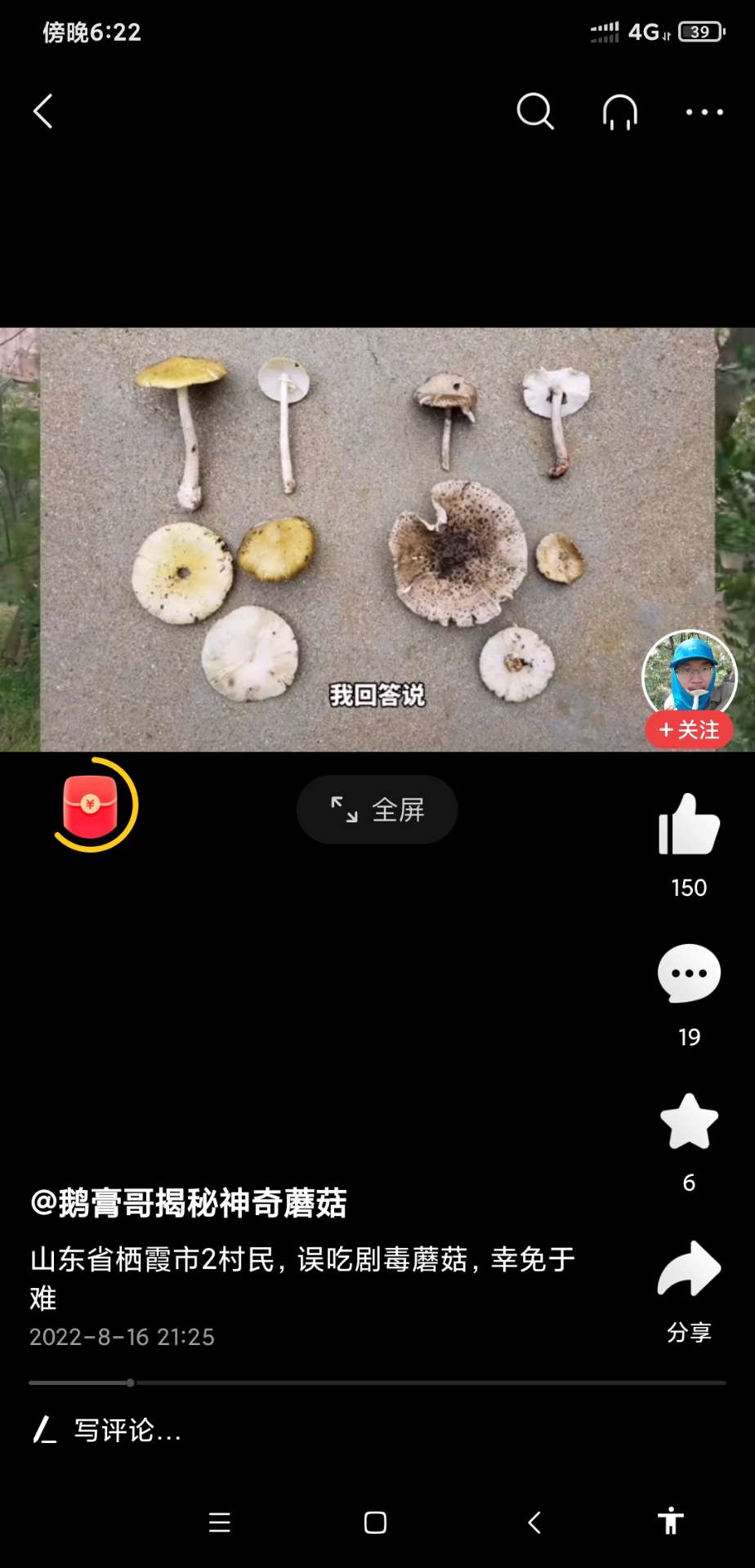Open recent apps from navigation bar
Viewport: 755px width, 1568px height.
(x=220, y=1522)
